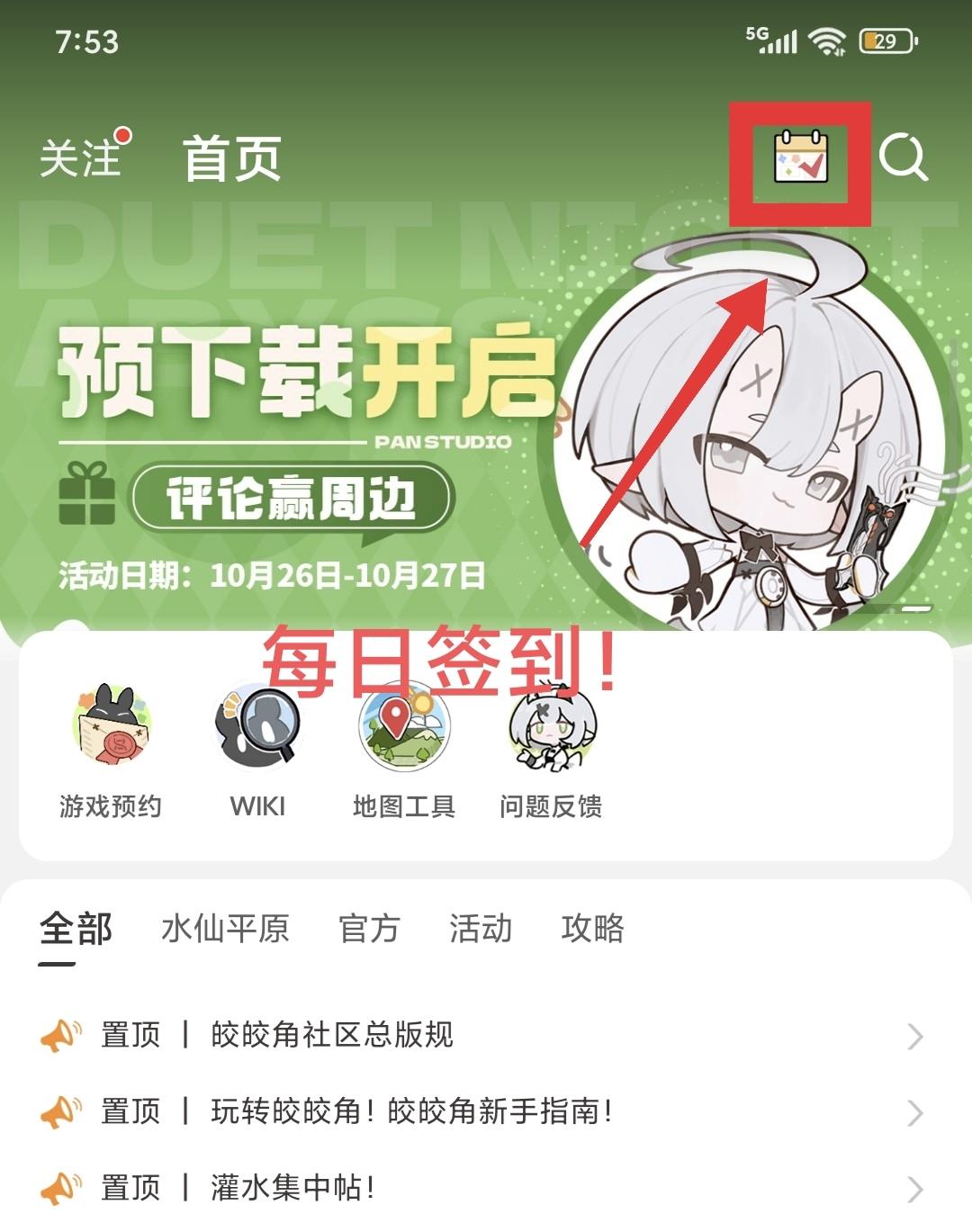Open 玩转皎皎角！皎皎角新手指南 post
The width and height of the screenshot is (972, 1232).
click(412, 1112)
